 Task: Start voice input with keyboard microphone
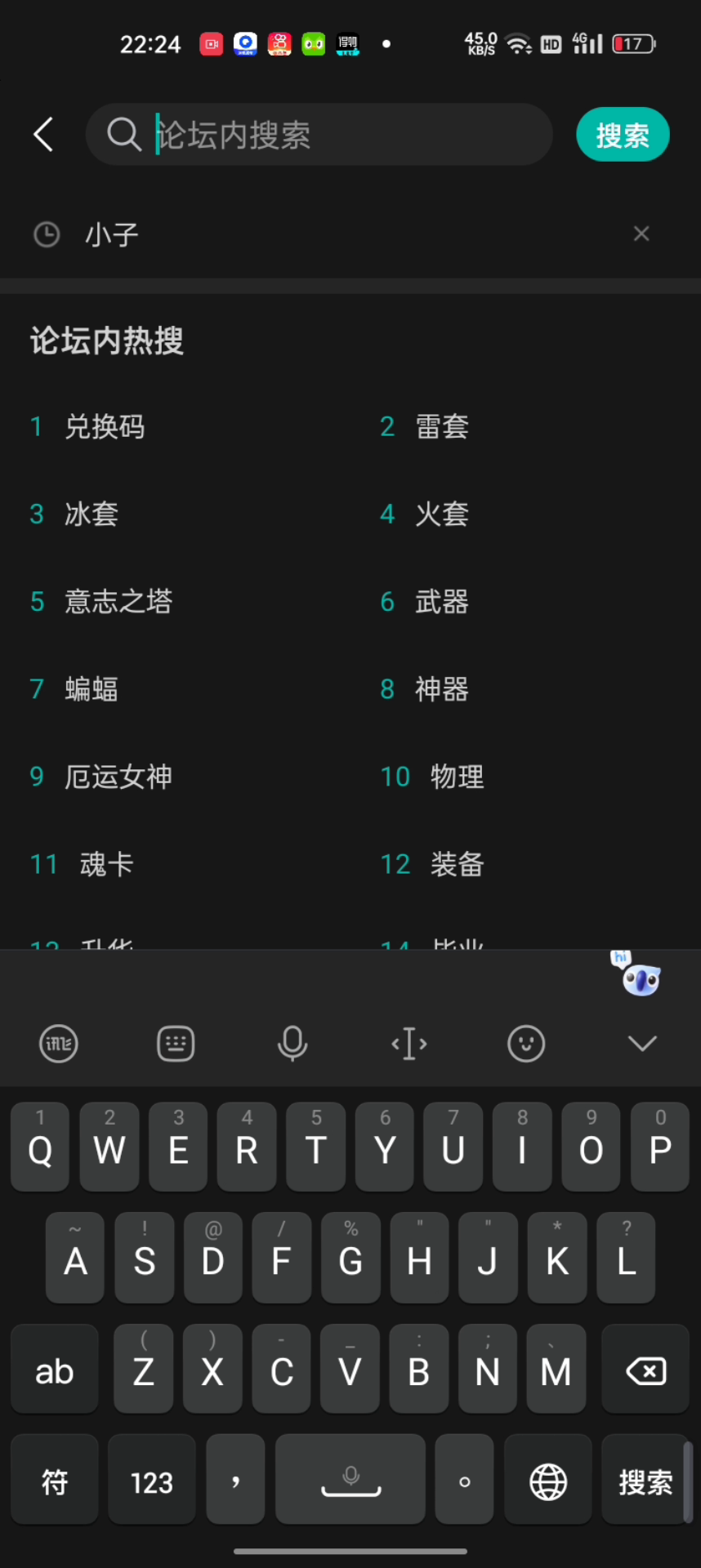[292, 1043]
